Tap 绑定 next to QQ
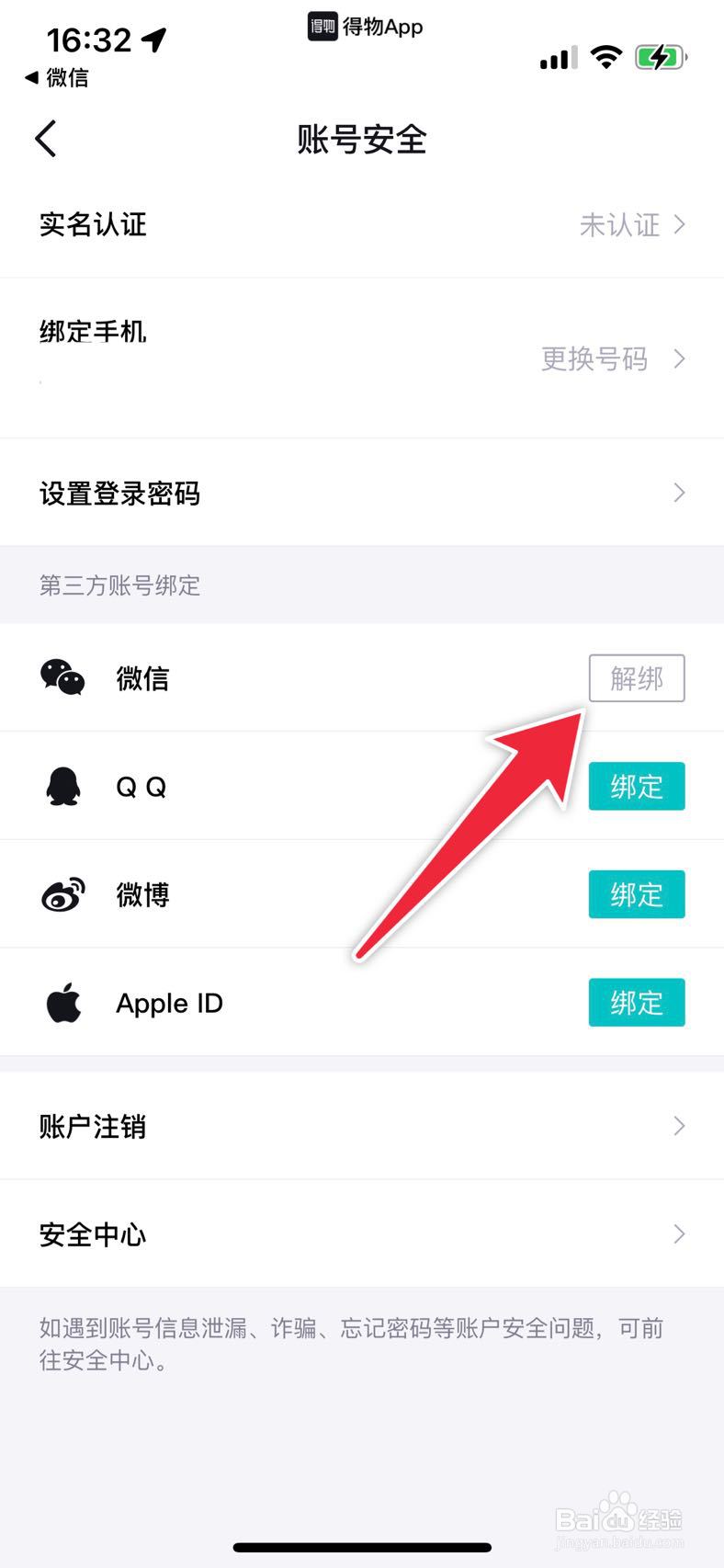Viewport: 724px width, 1568px height. click(x=637, y=786)
